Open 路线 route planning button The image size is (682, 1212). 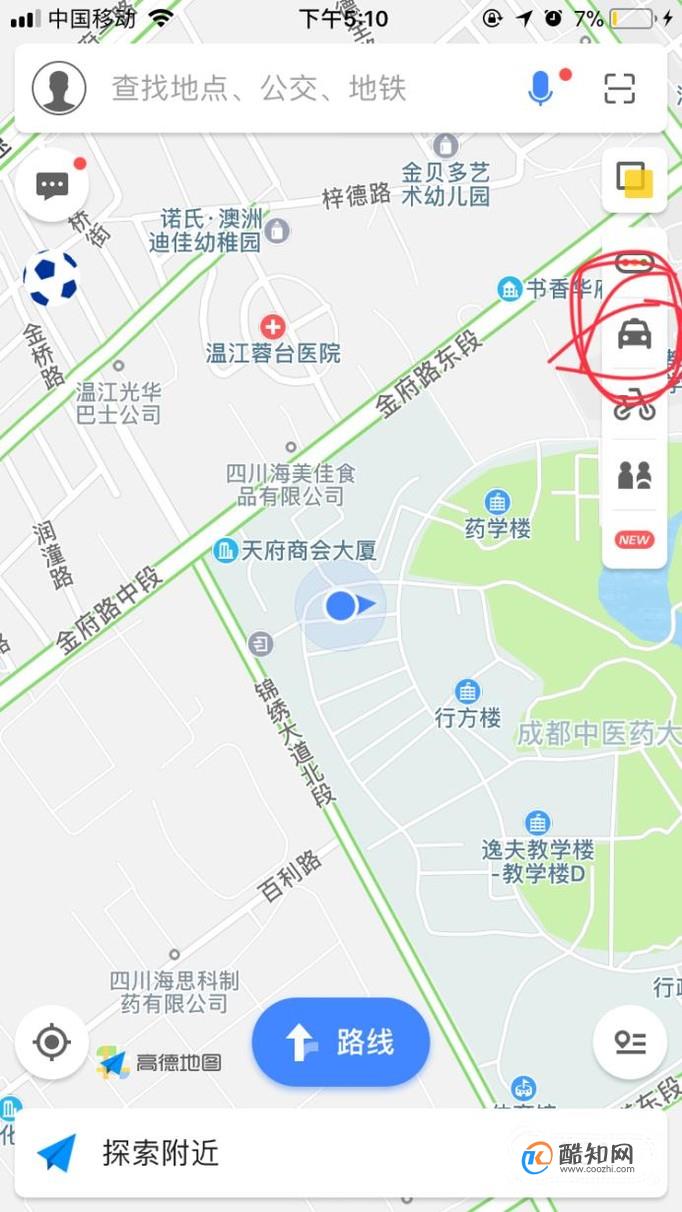tap(341, 1043)
